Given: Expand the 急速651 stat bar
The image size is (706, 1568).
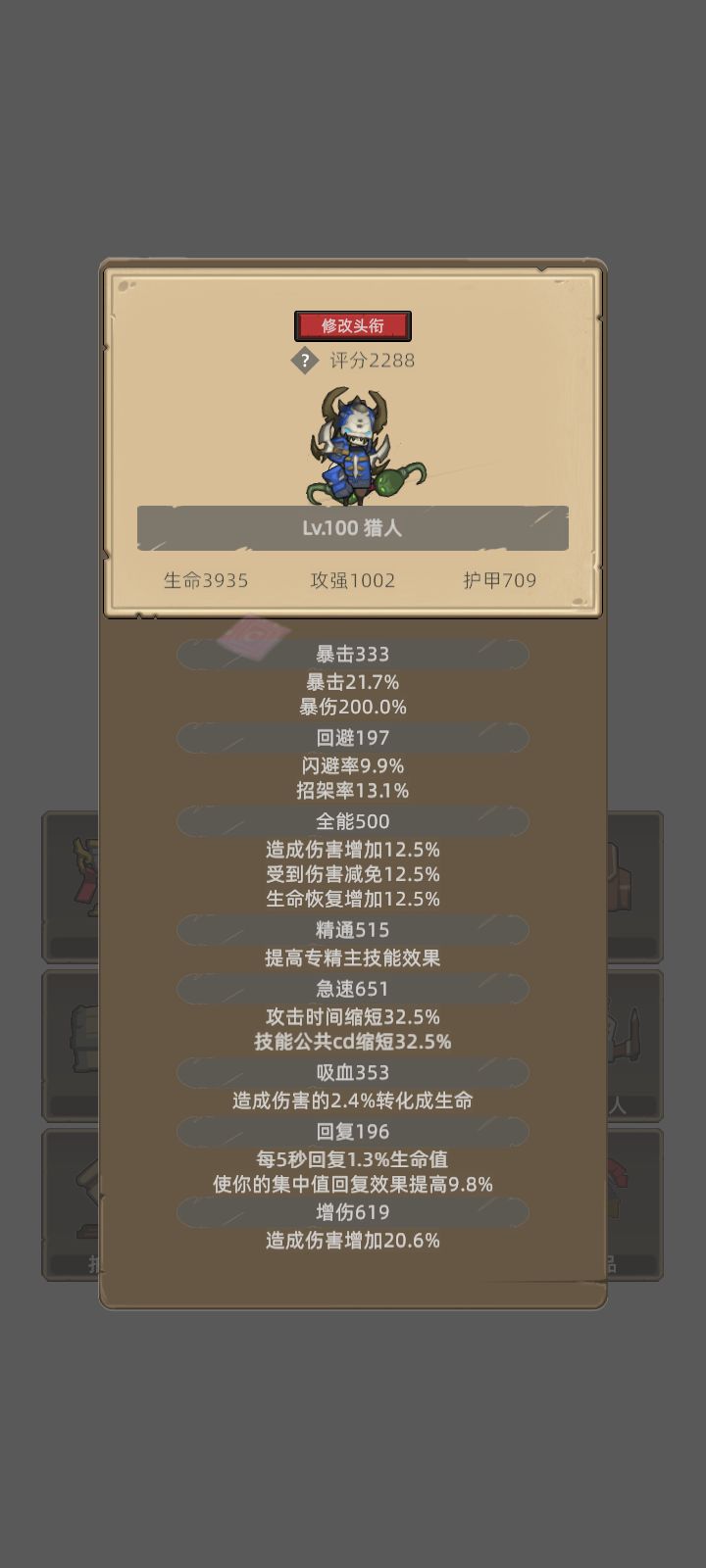Looking at the screenshot, I should pyautogui.click(x=351, y=990).
